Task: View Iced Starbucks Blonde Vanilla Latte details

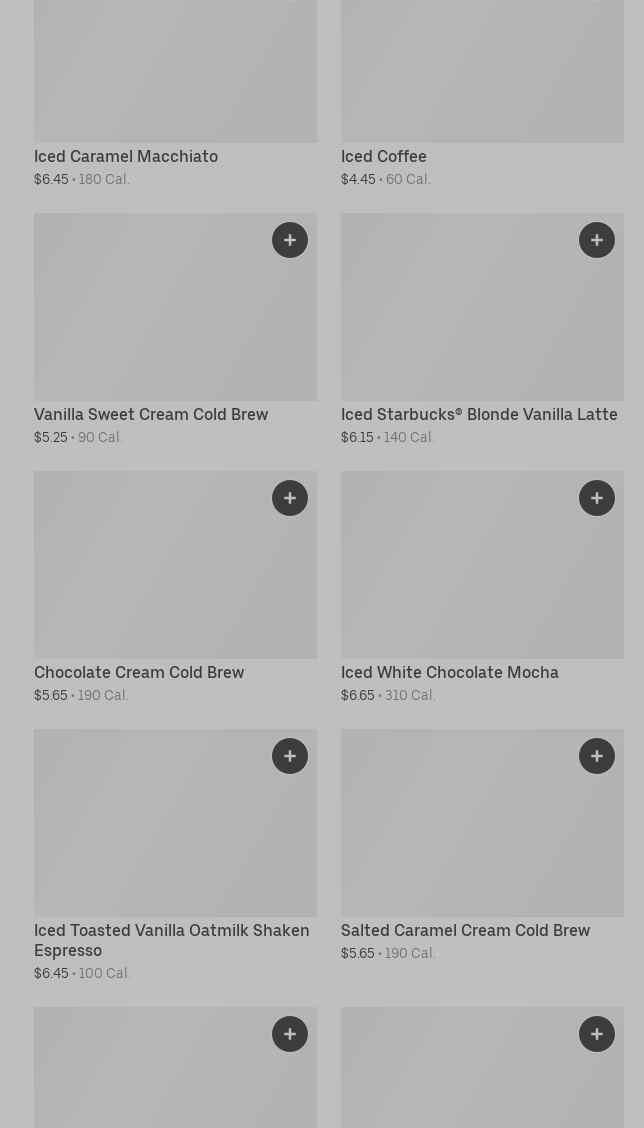Action: pos(482,329)
